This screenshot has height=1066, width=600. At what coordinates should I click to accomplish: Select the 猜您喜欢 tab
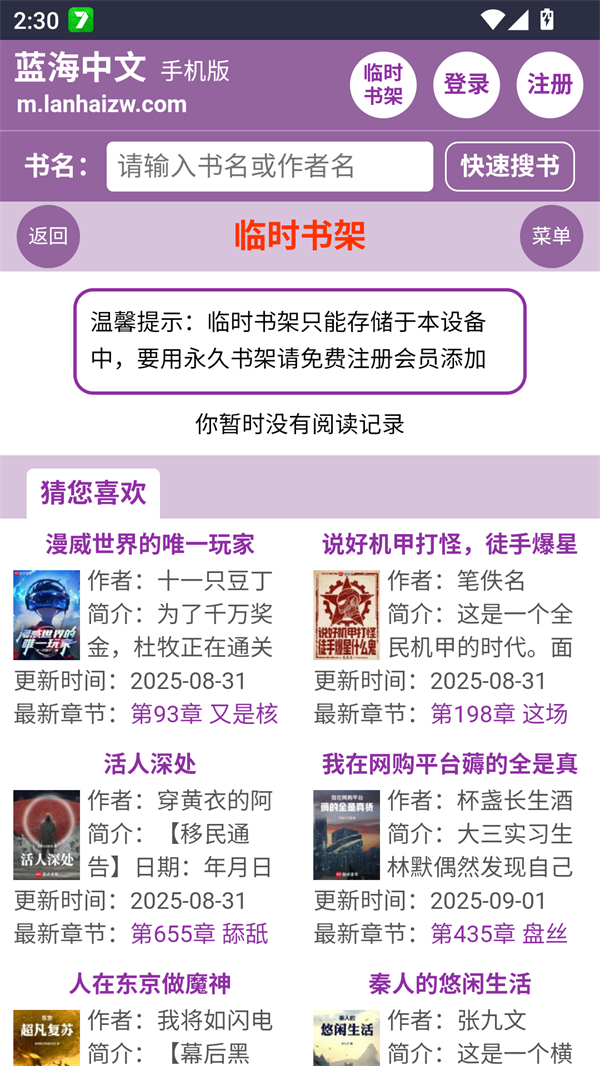click(93, 493)
